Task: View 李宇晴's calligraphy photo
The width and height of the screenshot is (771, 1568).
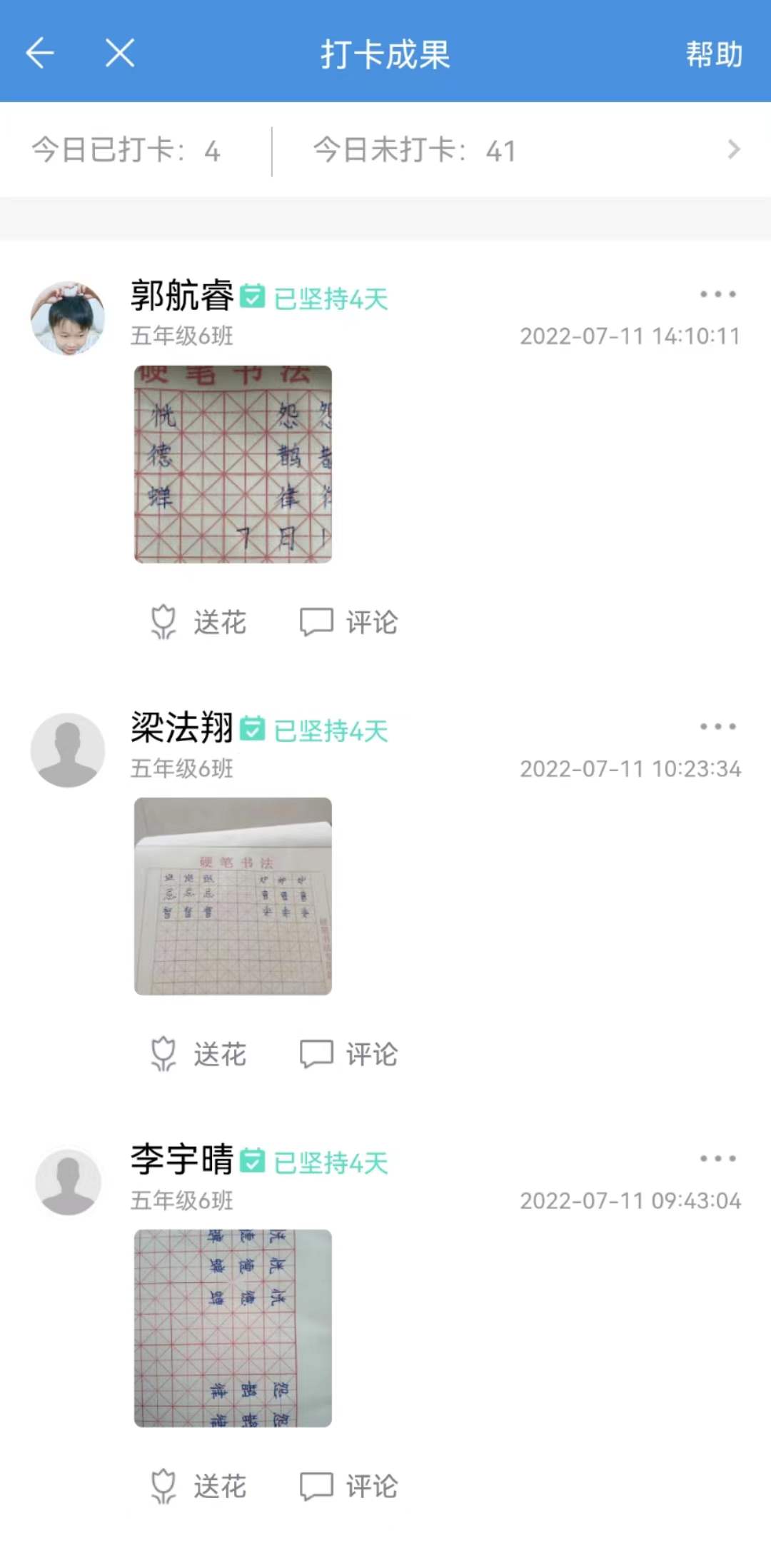Action: click(233, 1328)
